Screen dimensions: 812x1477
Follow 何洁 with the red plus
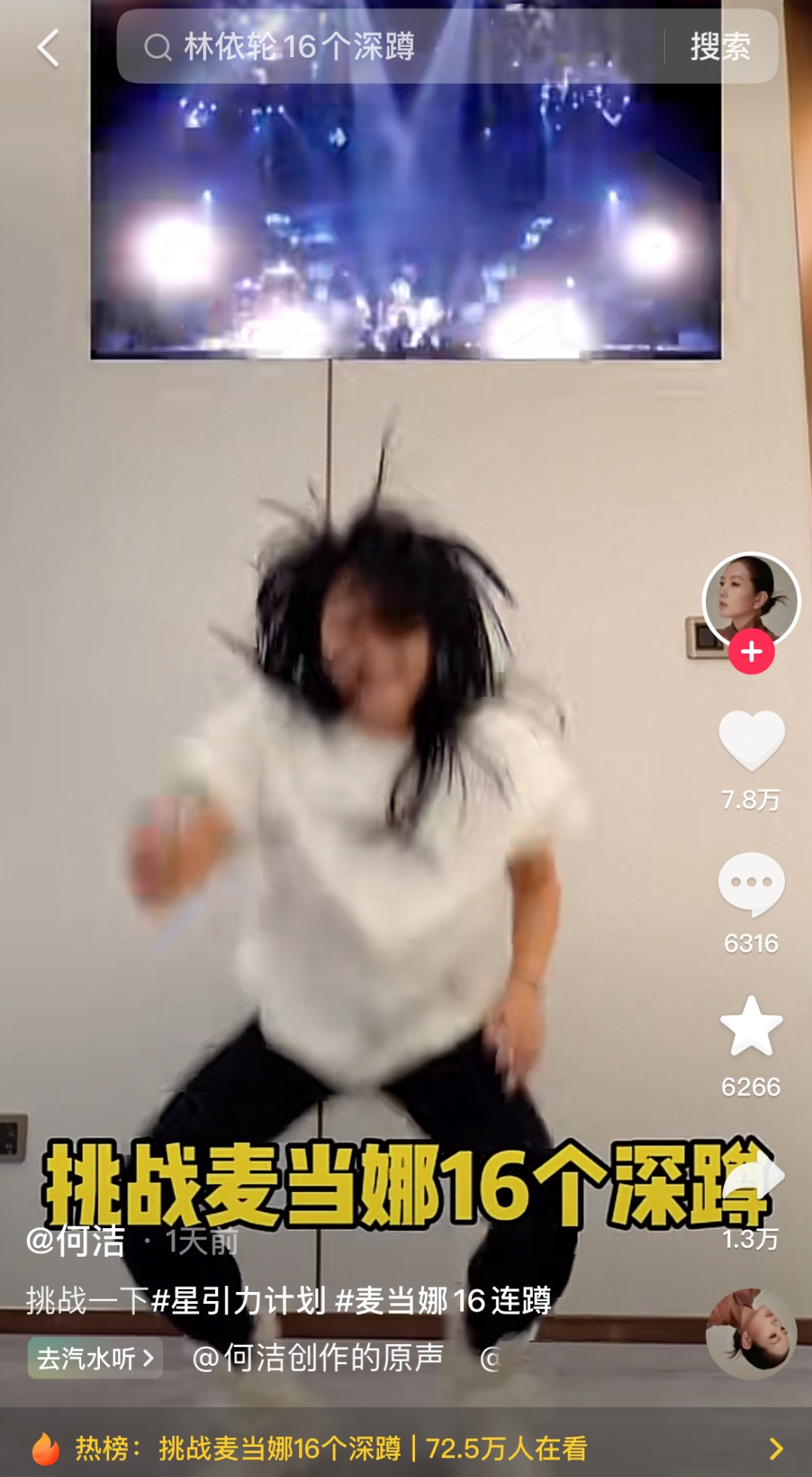pos(751,652)
